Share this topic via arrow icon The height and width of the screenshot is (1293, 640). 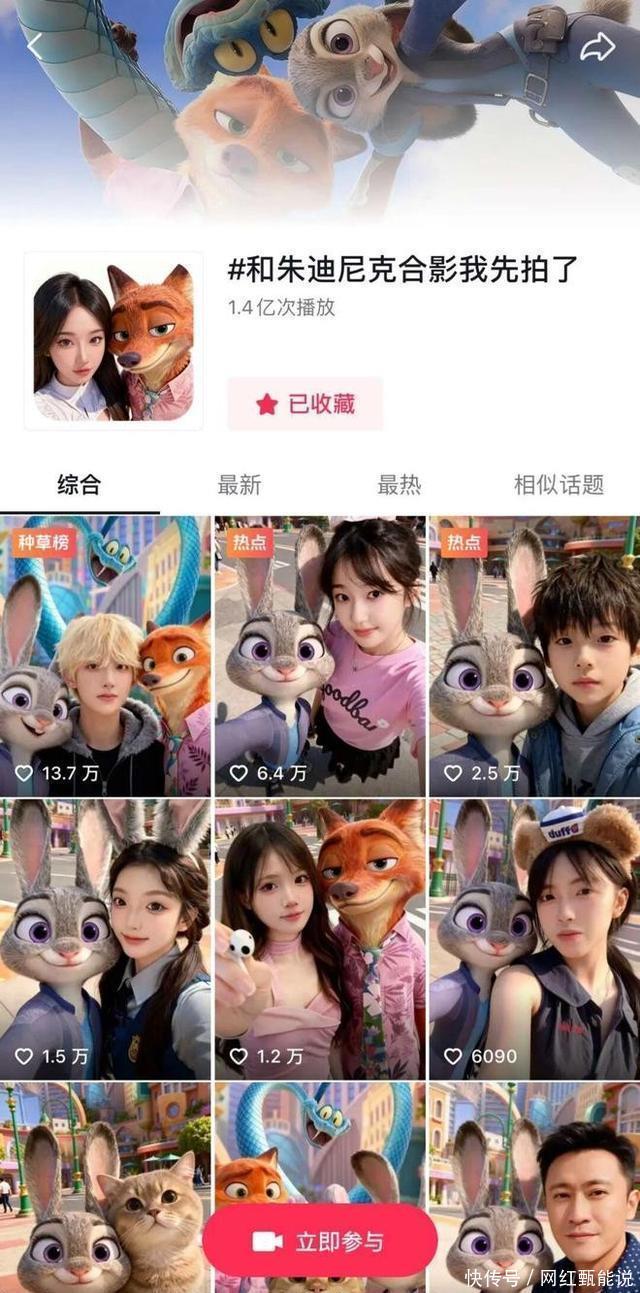[x=596, y=46]
